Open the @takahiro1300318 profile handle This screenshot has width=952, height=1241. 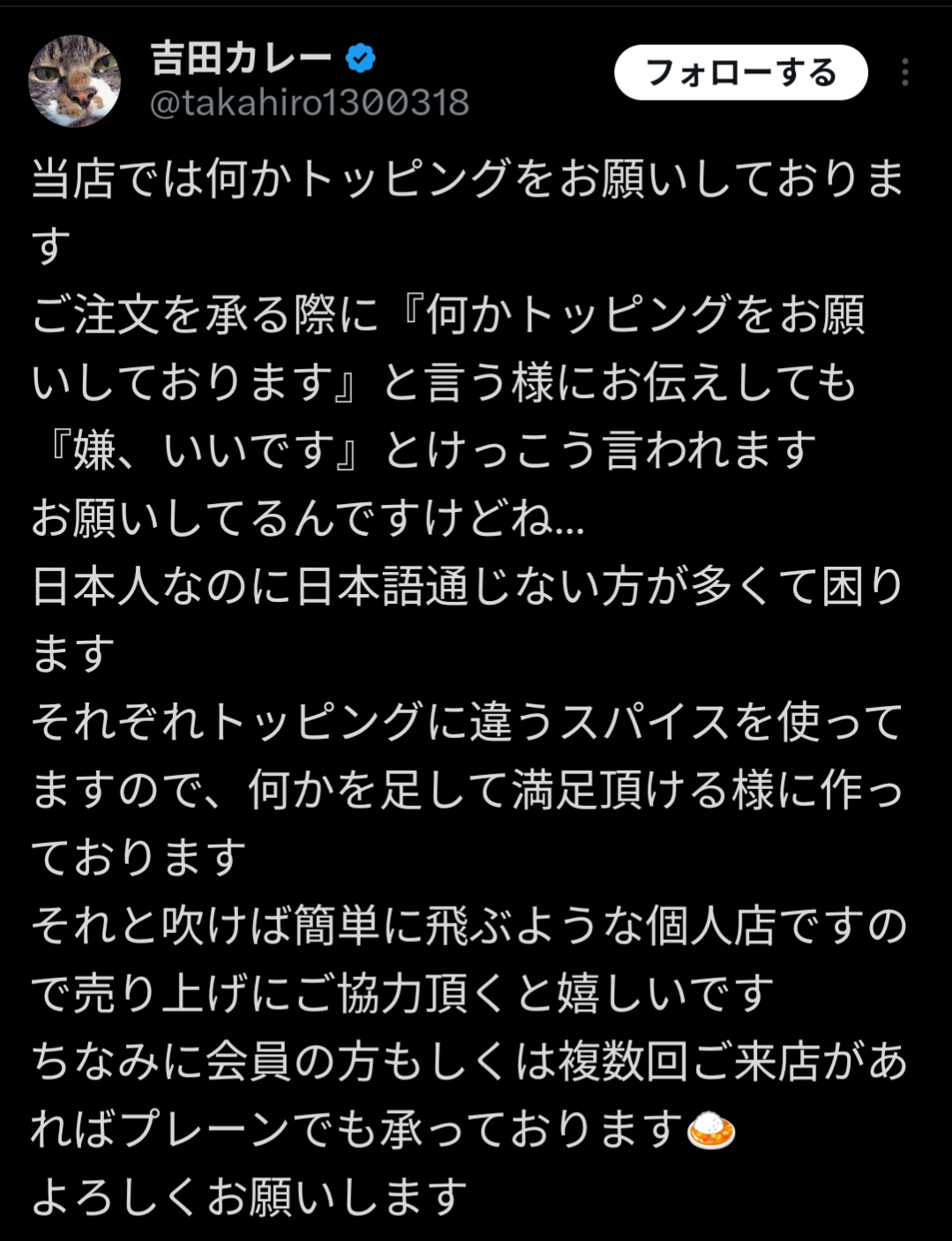309,103
